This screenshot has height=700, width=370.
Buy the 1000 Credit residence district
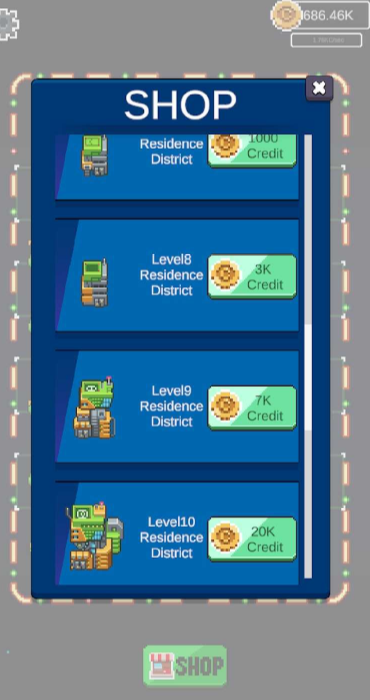pos(252,150)
